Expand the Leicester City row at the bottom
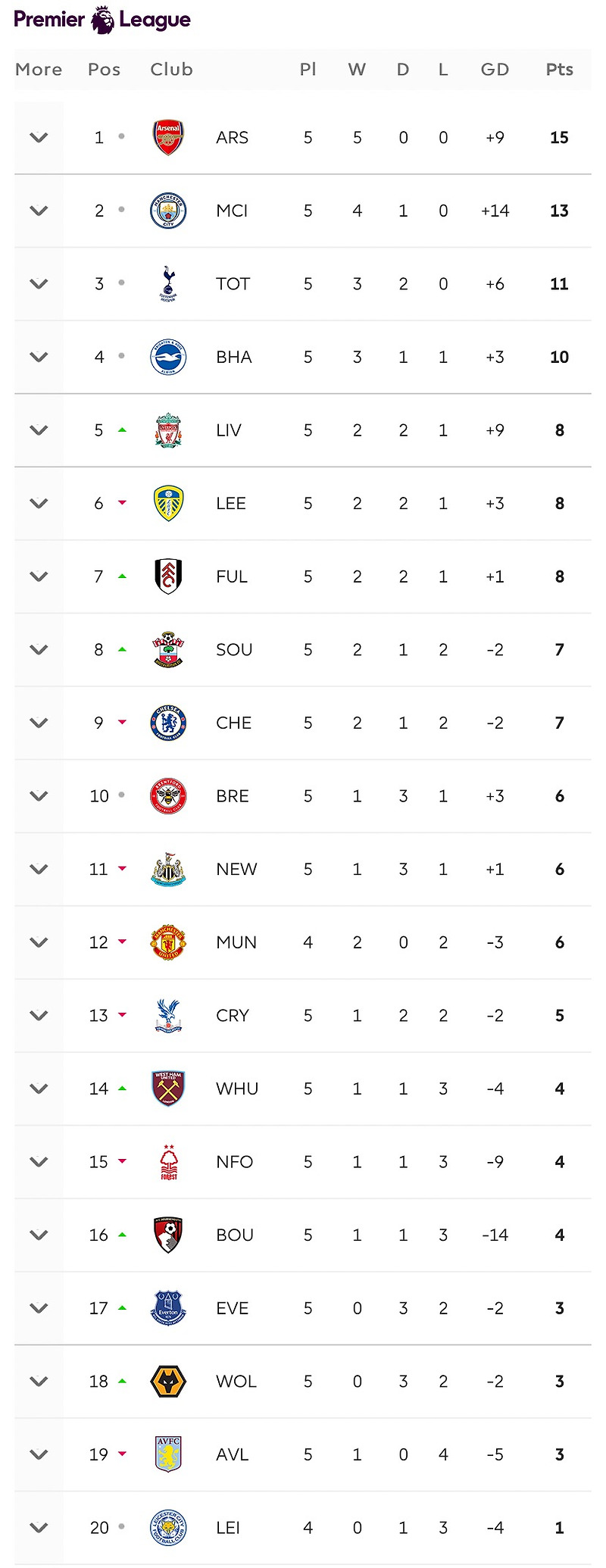The image size is (606, 1568). pyautogui.click(x=38, y=1527)
